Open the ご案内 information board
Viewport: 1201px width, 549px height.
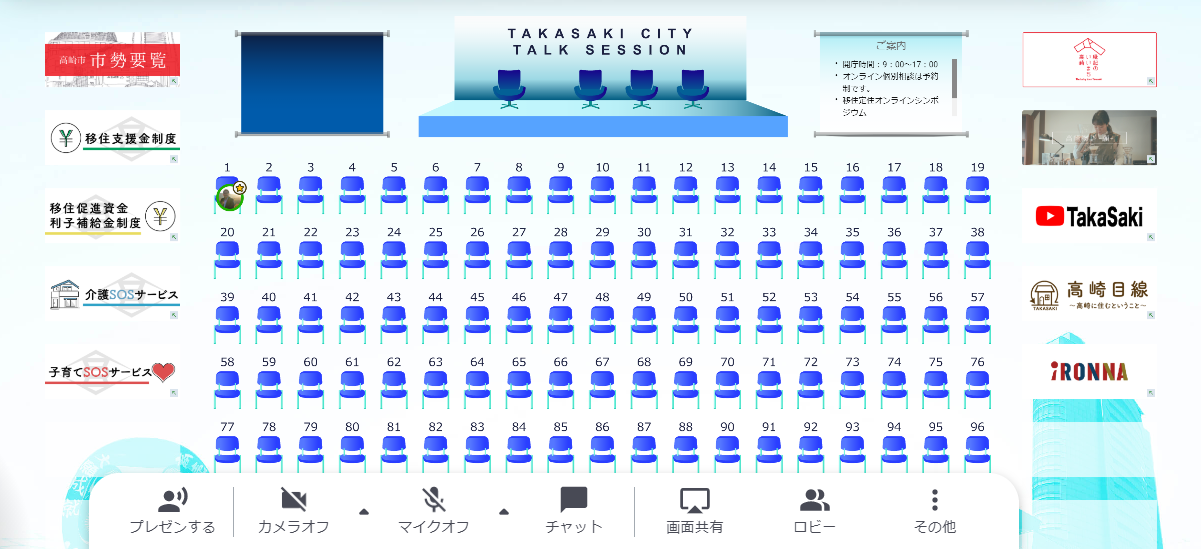(x=889, y=82)
